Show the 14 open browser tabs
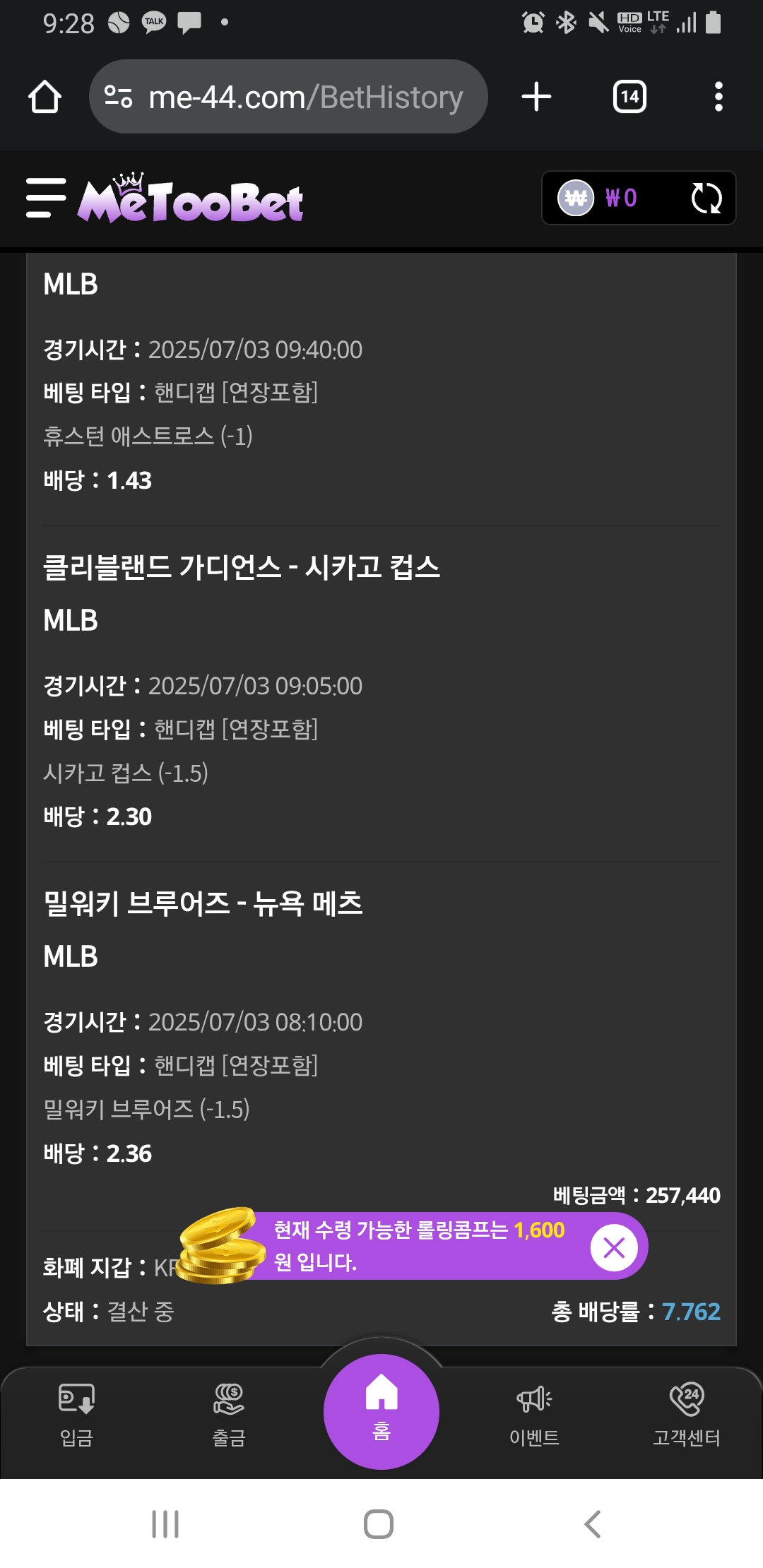This screenshot has height=1568, width=763. 629,97
